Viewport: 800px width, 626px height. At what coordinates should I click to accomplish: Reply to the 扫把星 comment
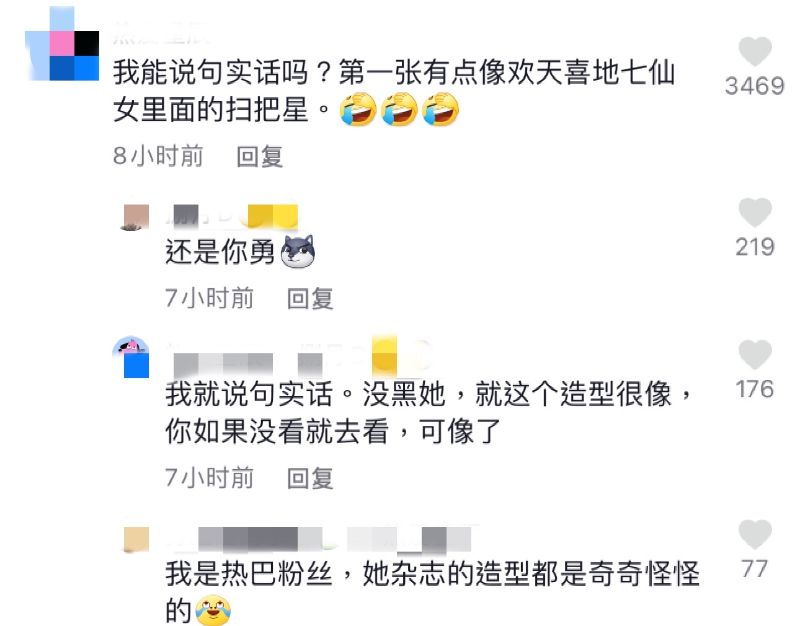coord(259,156)
